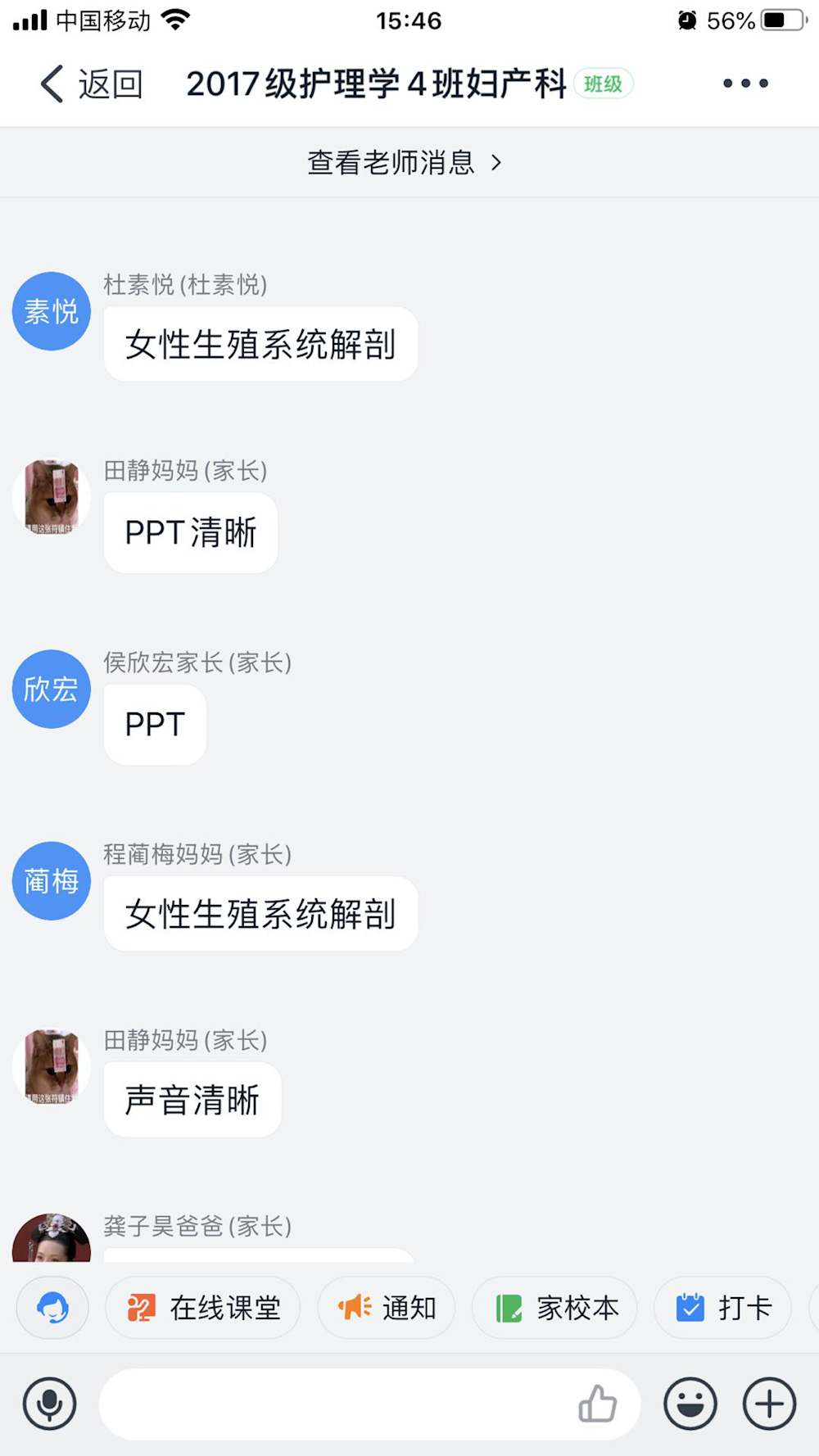Send a thumbs-up like
The image size is (819, 1456).
tap(599, 1404)
